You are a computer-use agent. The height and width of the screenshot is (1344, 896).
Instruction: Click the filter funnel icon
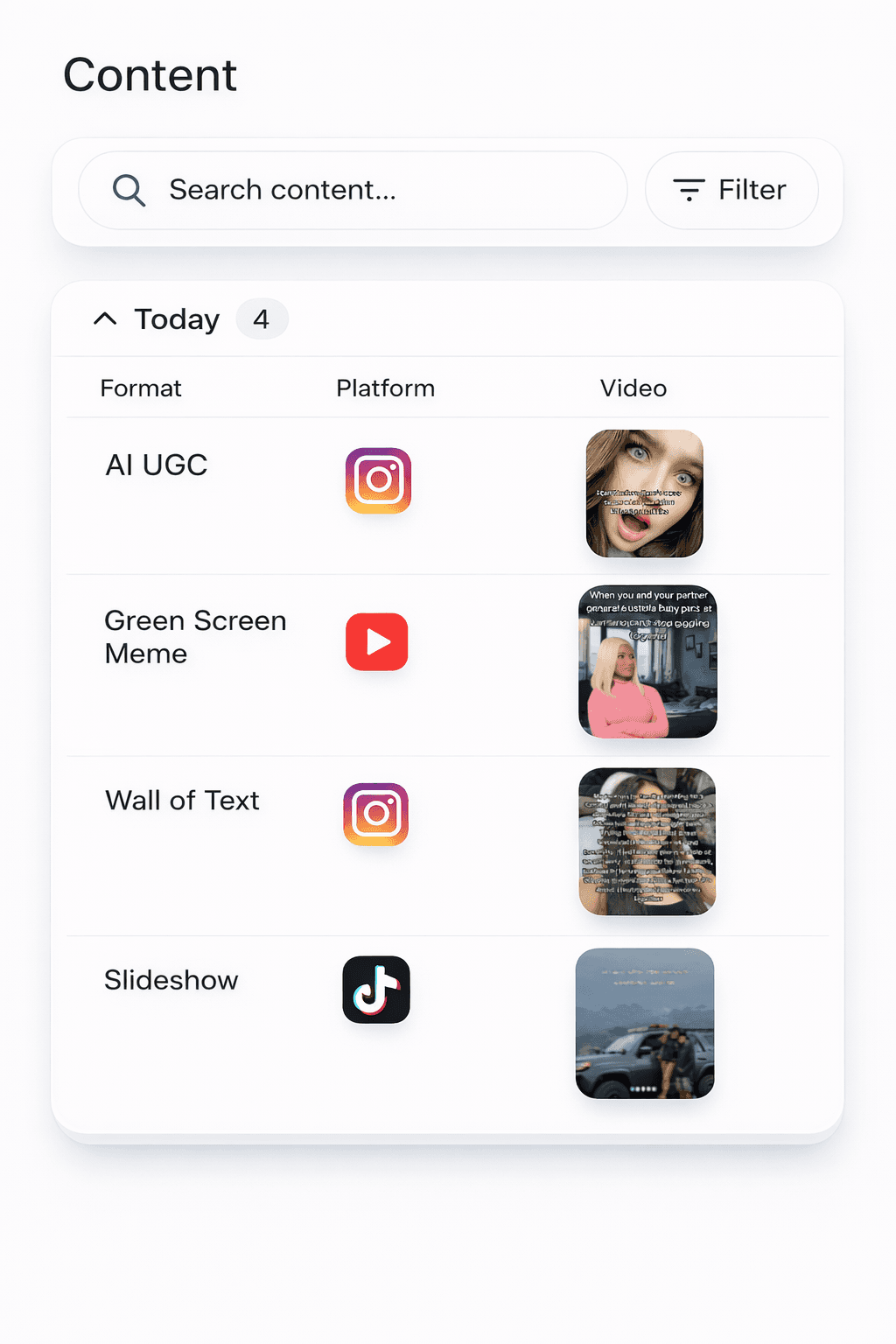pos(689,190)
